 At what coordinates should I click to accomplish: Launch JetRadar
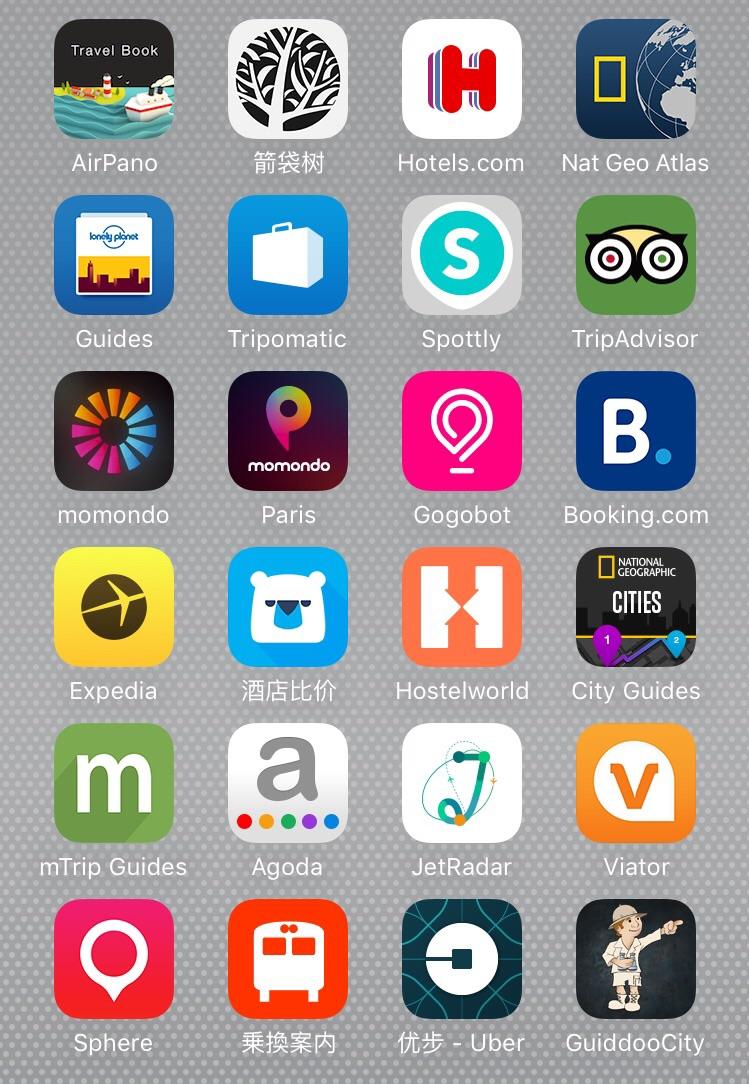(x=461, y=783)
